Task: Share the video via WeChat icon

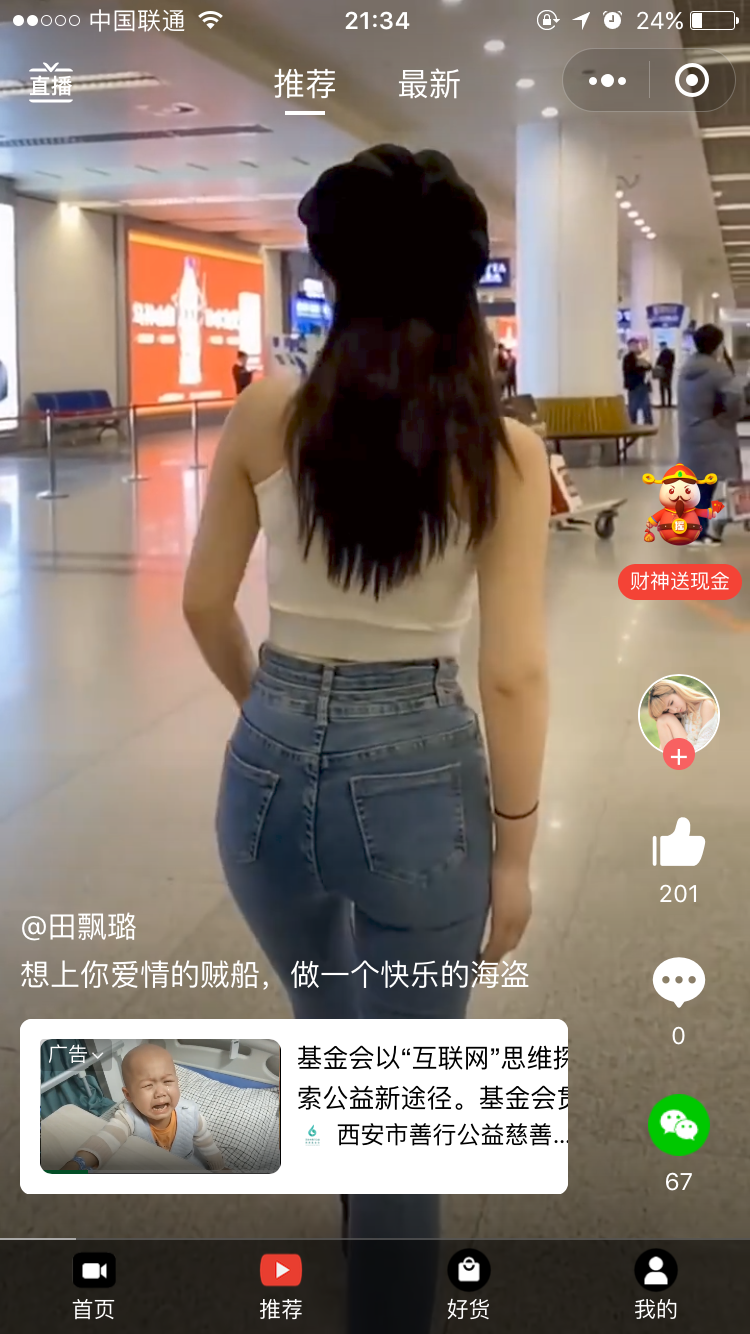Action: pyautogui.click(x=679, y=1125)
